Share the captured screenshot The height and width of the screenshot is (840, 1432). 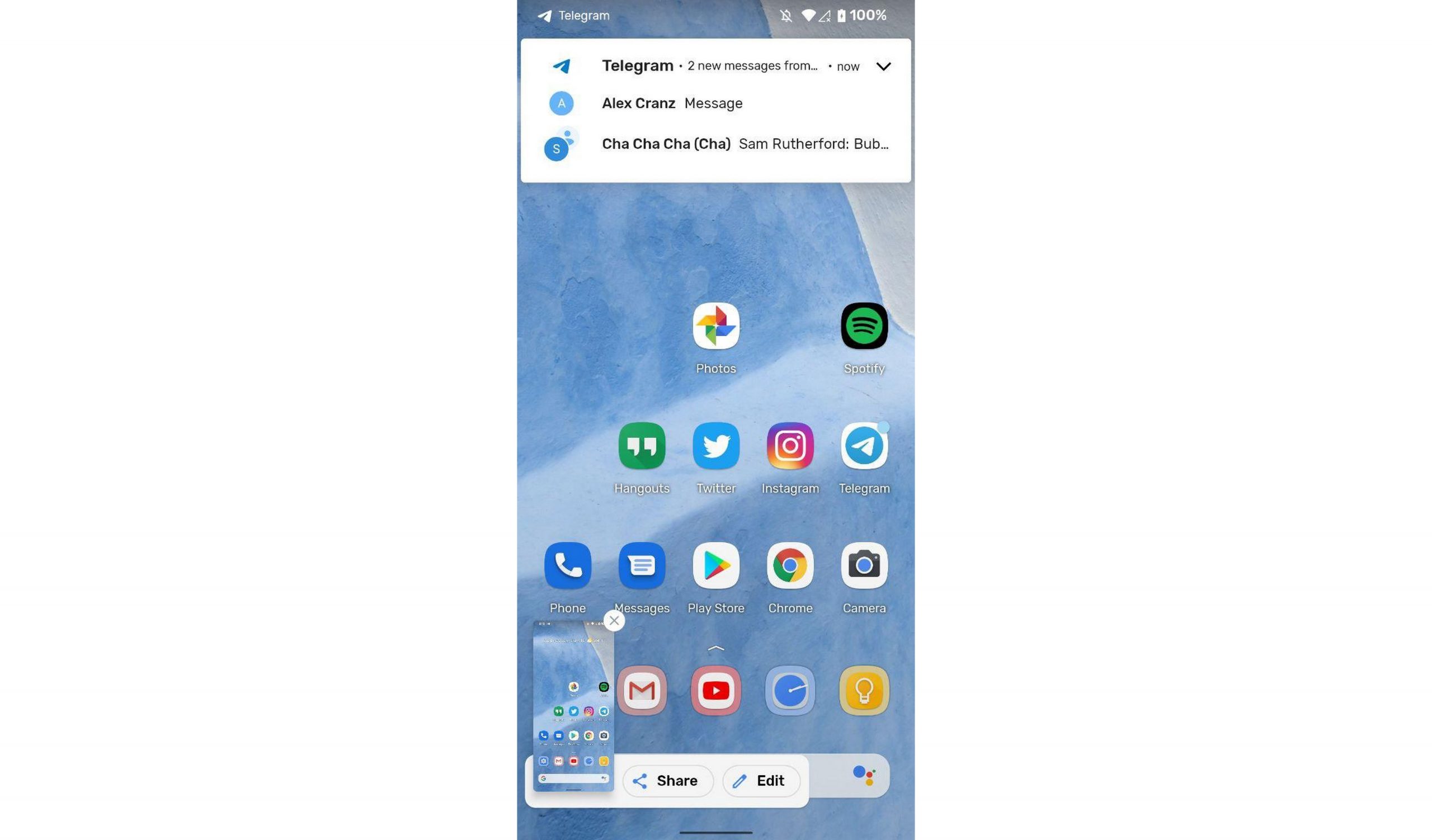pos(667,781)
